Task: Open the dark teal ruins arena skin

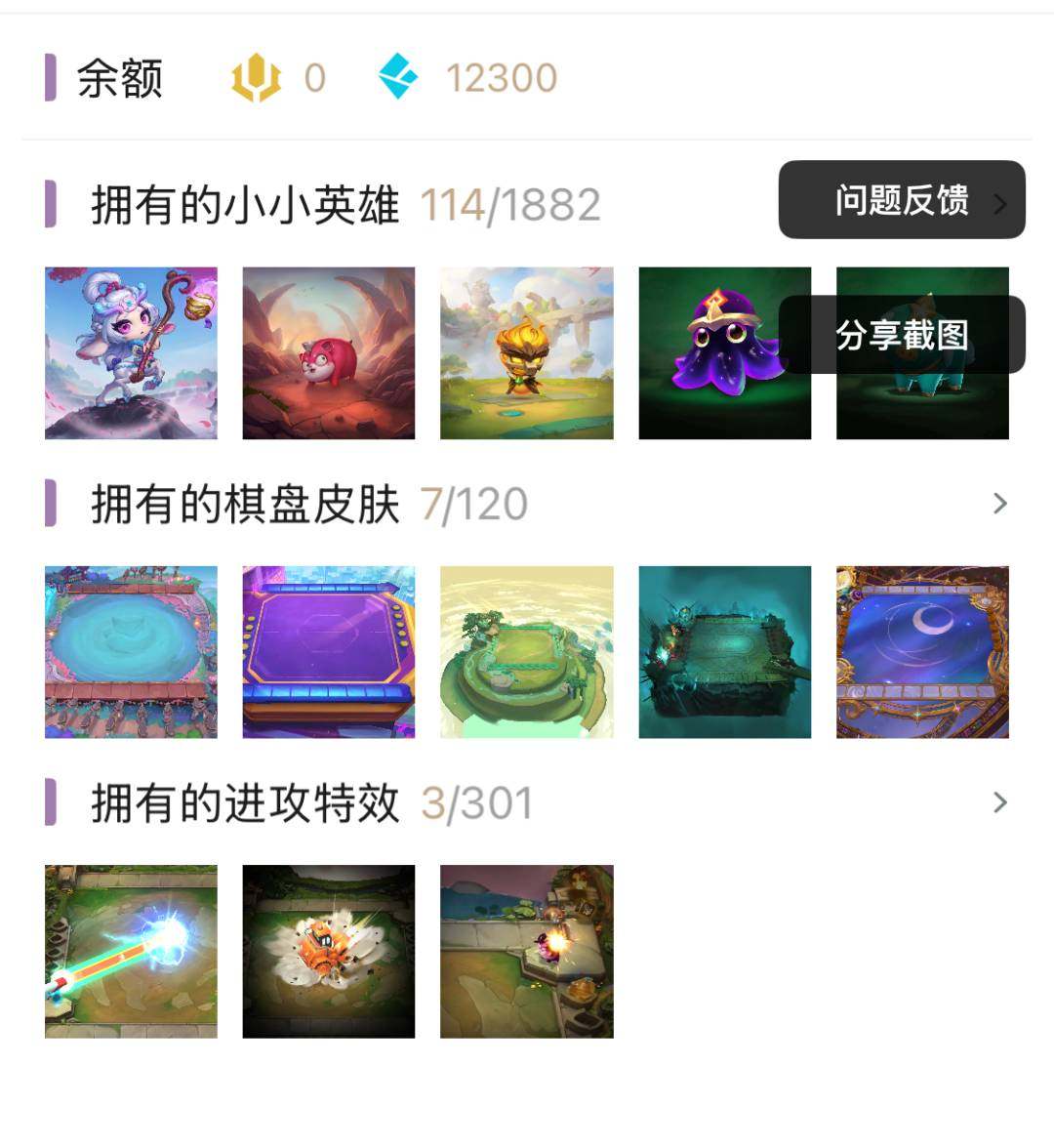Action: pos(724,652)
